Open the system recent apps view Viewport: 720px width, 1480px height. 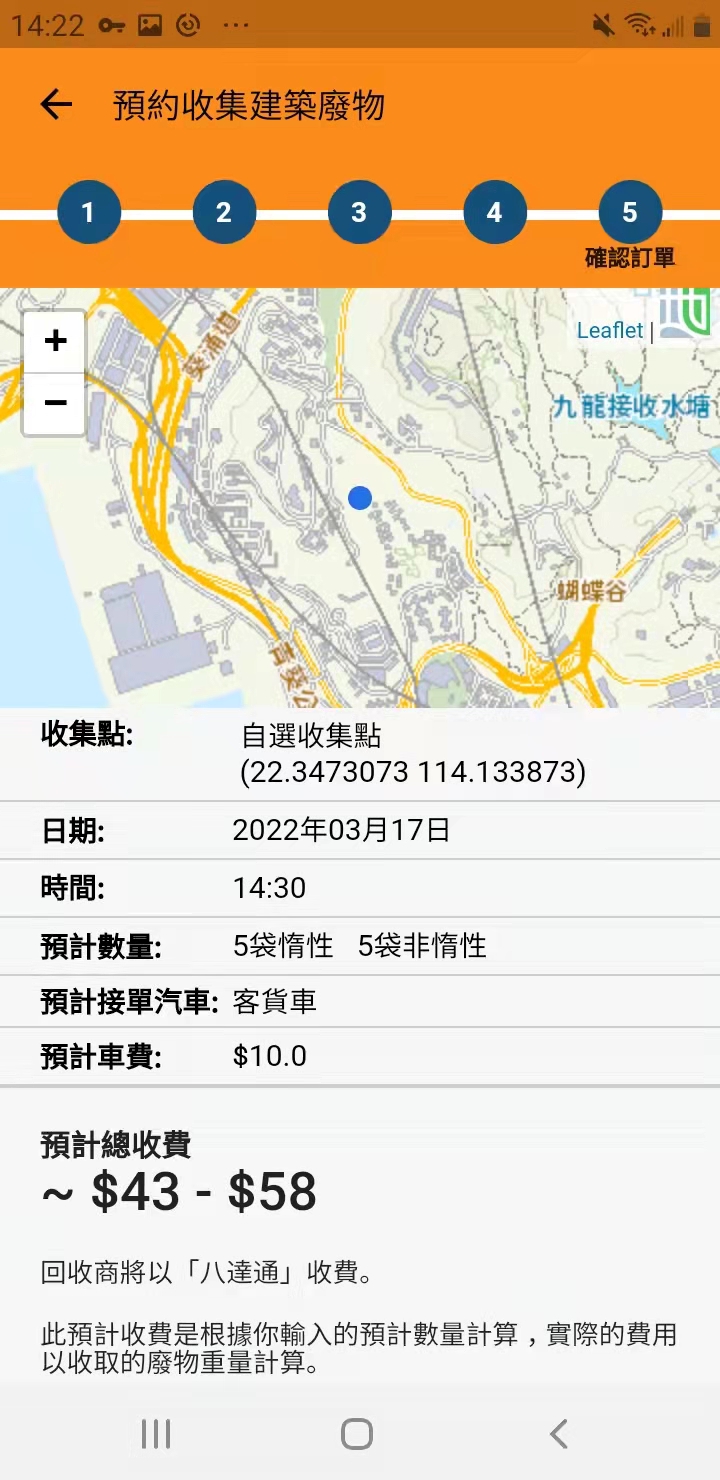(156, 1434)
